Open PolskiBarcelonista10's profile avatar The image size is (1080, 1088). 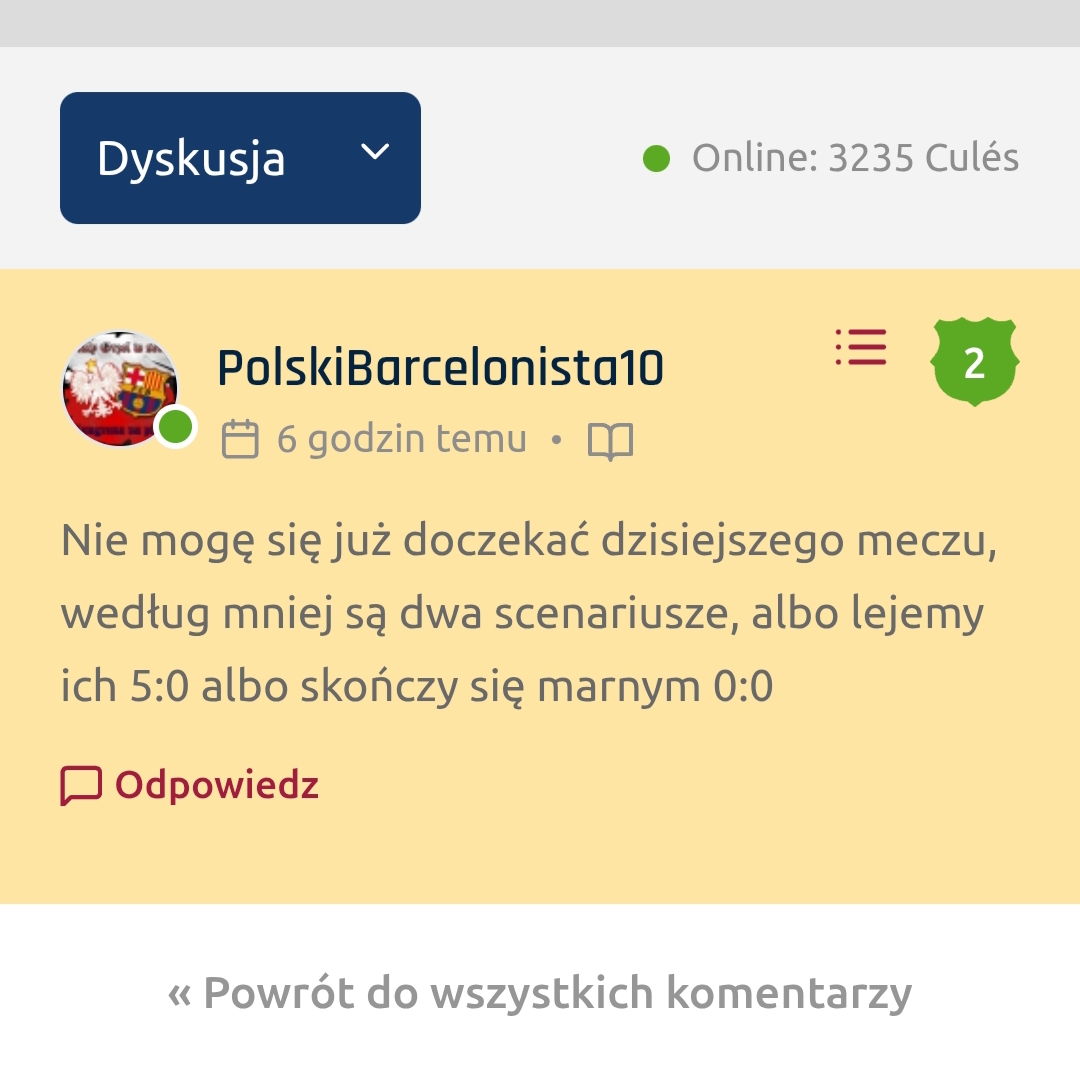120,389
